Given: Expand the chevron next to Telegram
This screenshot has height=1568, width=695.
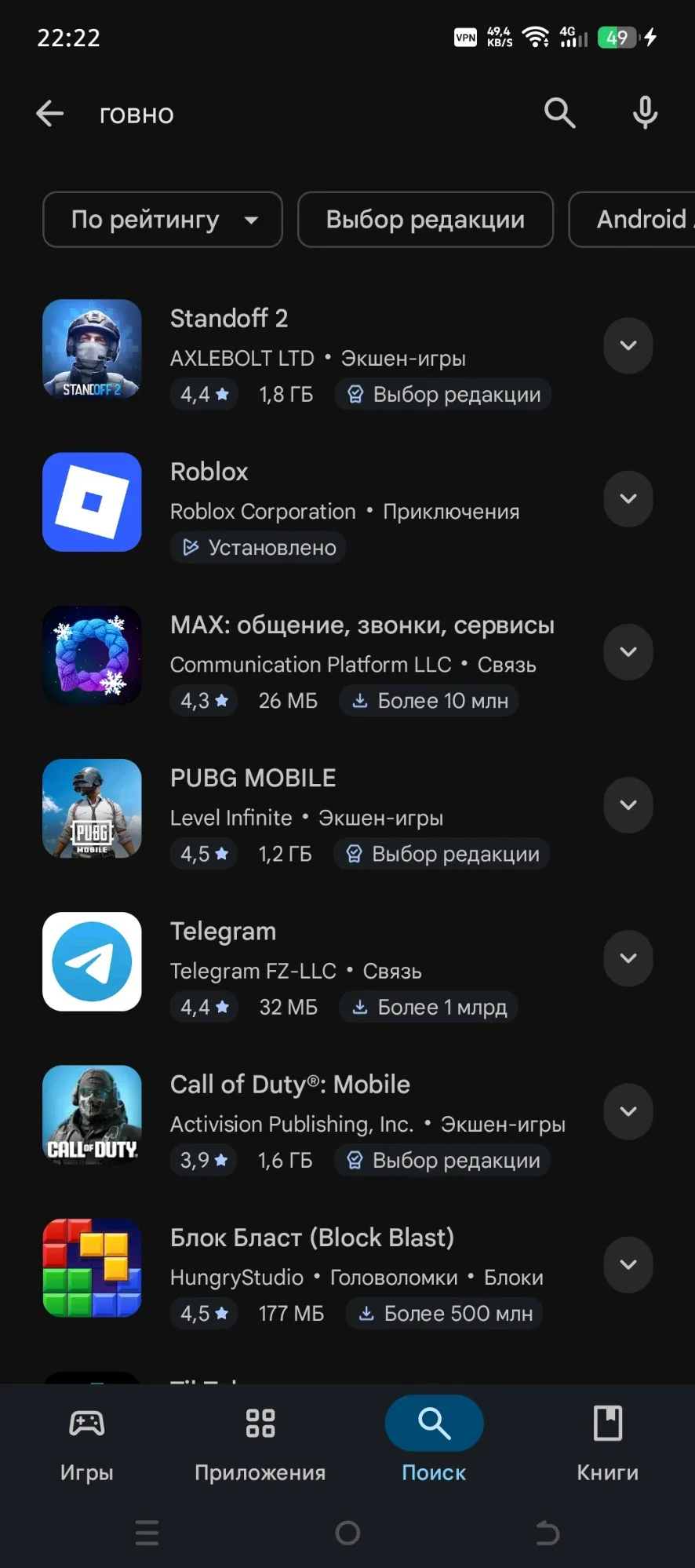Looking at the screenshot, I should (628, 958).
